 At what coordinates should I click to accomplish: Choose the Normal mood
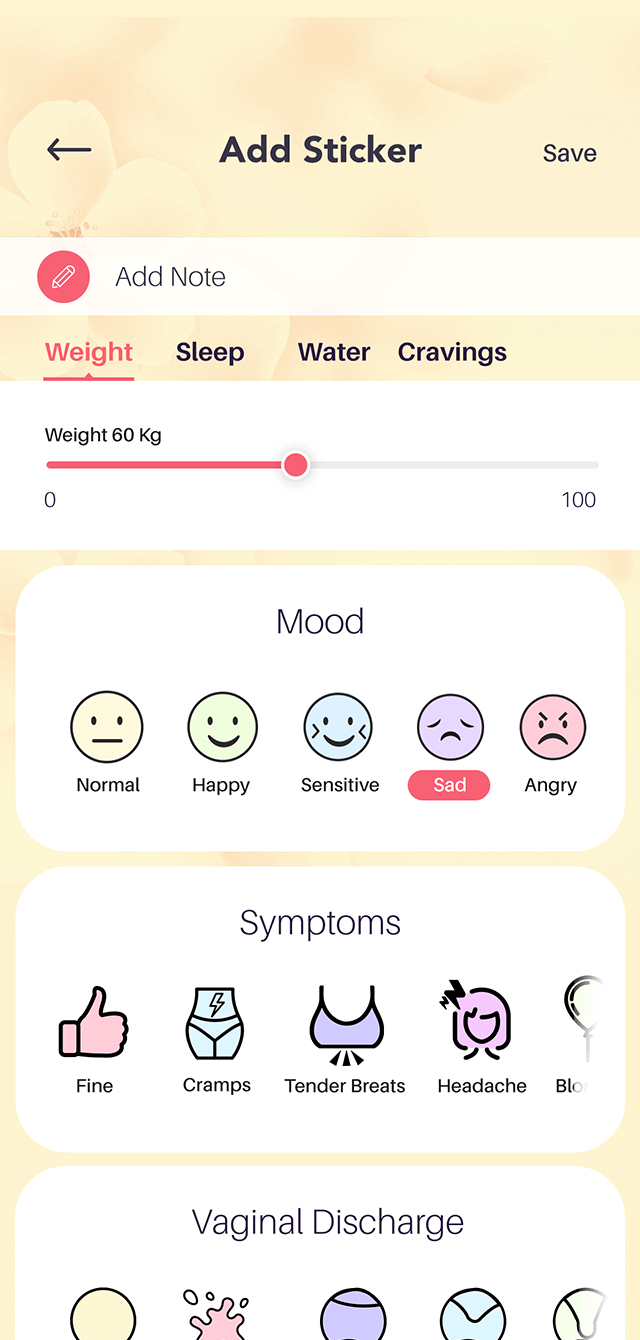(108, 743)
